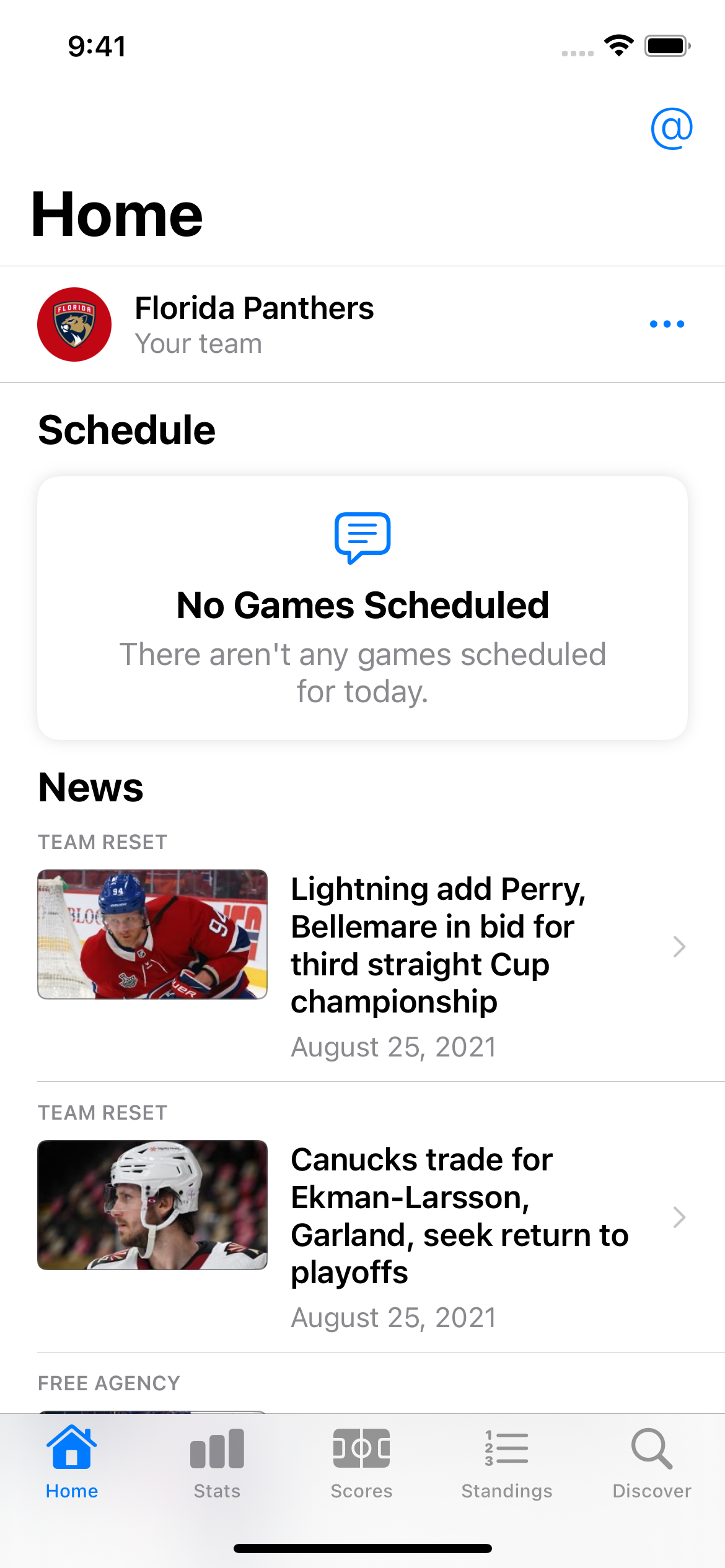This screenshot has height=1568, width=725.
Task: Go to the Scores tab
Action: click(361, 1464)
